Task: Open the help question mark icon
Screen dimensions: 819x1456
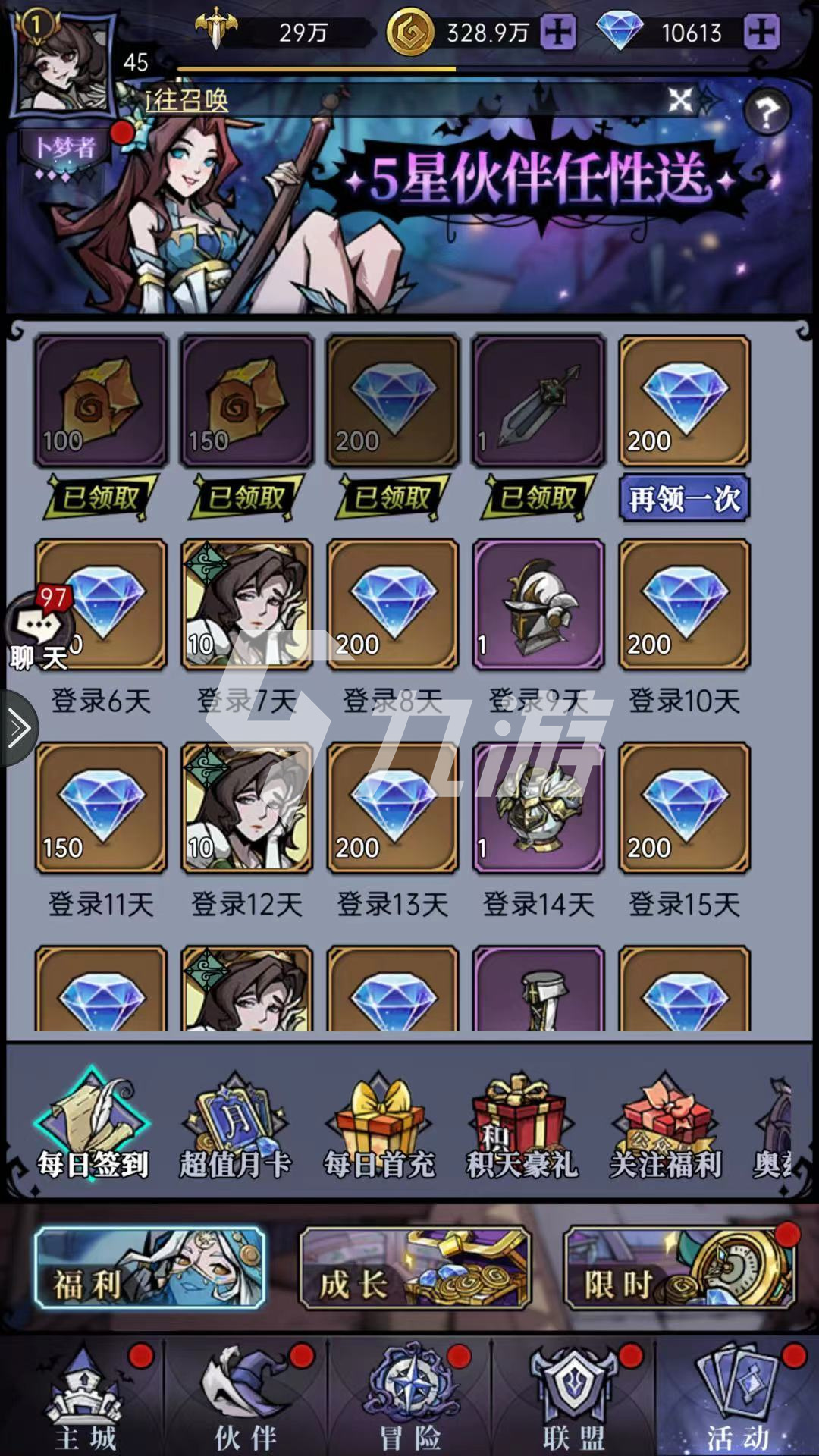Action: (767, 113)
